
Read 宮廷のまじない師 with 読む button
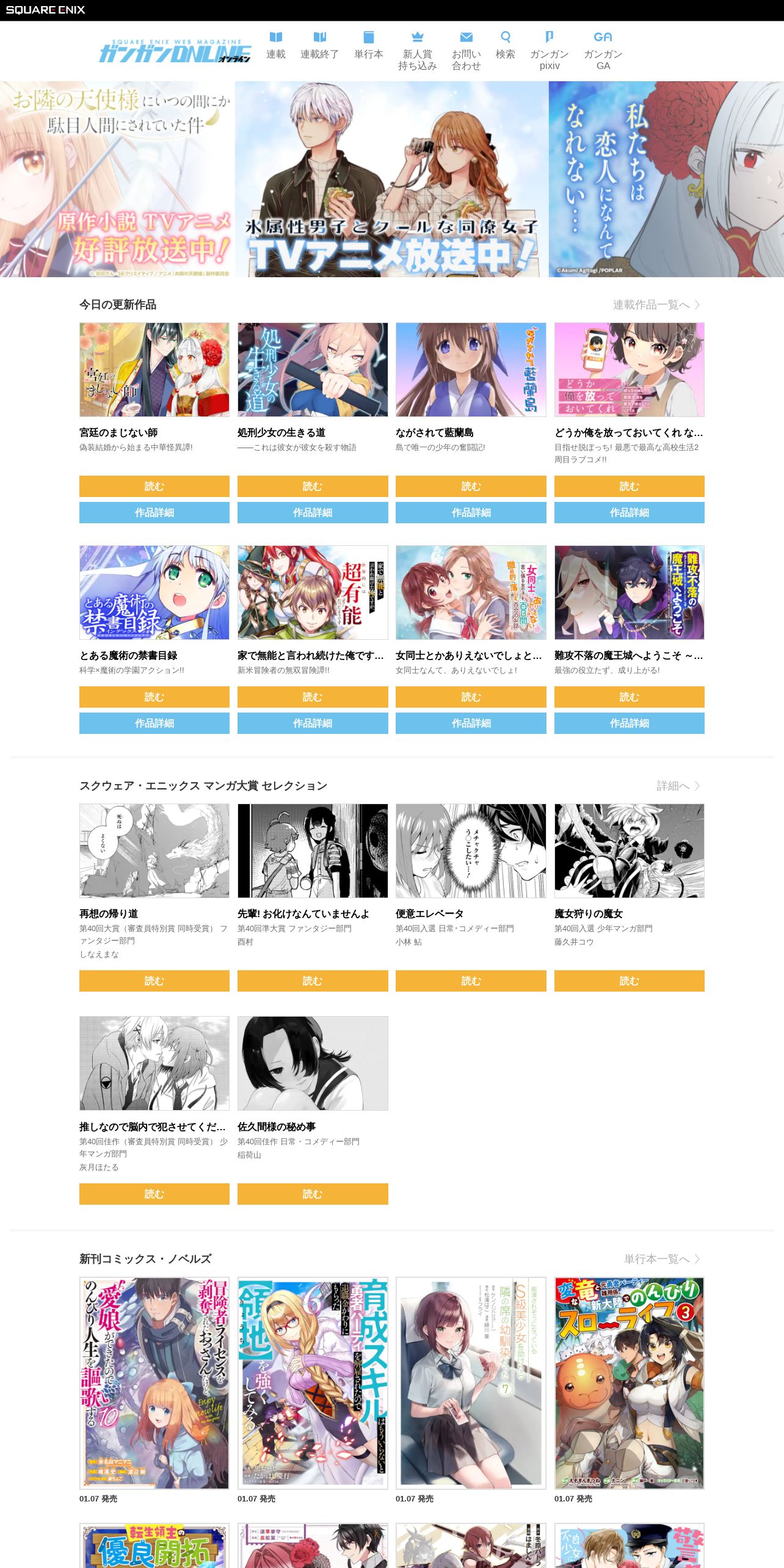pyautogui.click(x=154, y=486)
